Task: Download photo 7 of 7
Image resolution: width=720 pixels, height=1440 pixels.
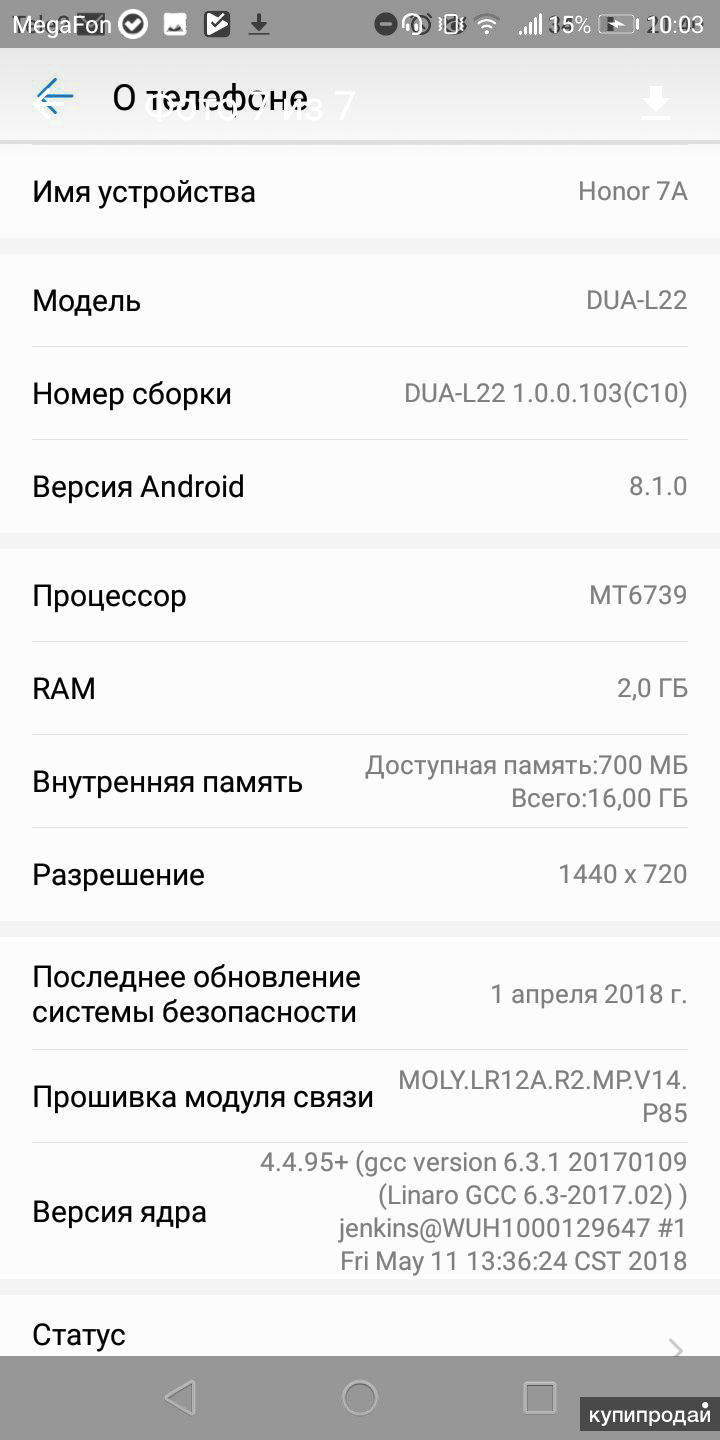Action: [655, 102]
